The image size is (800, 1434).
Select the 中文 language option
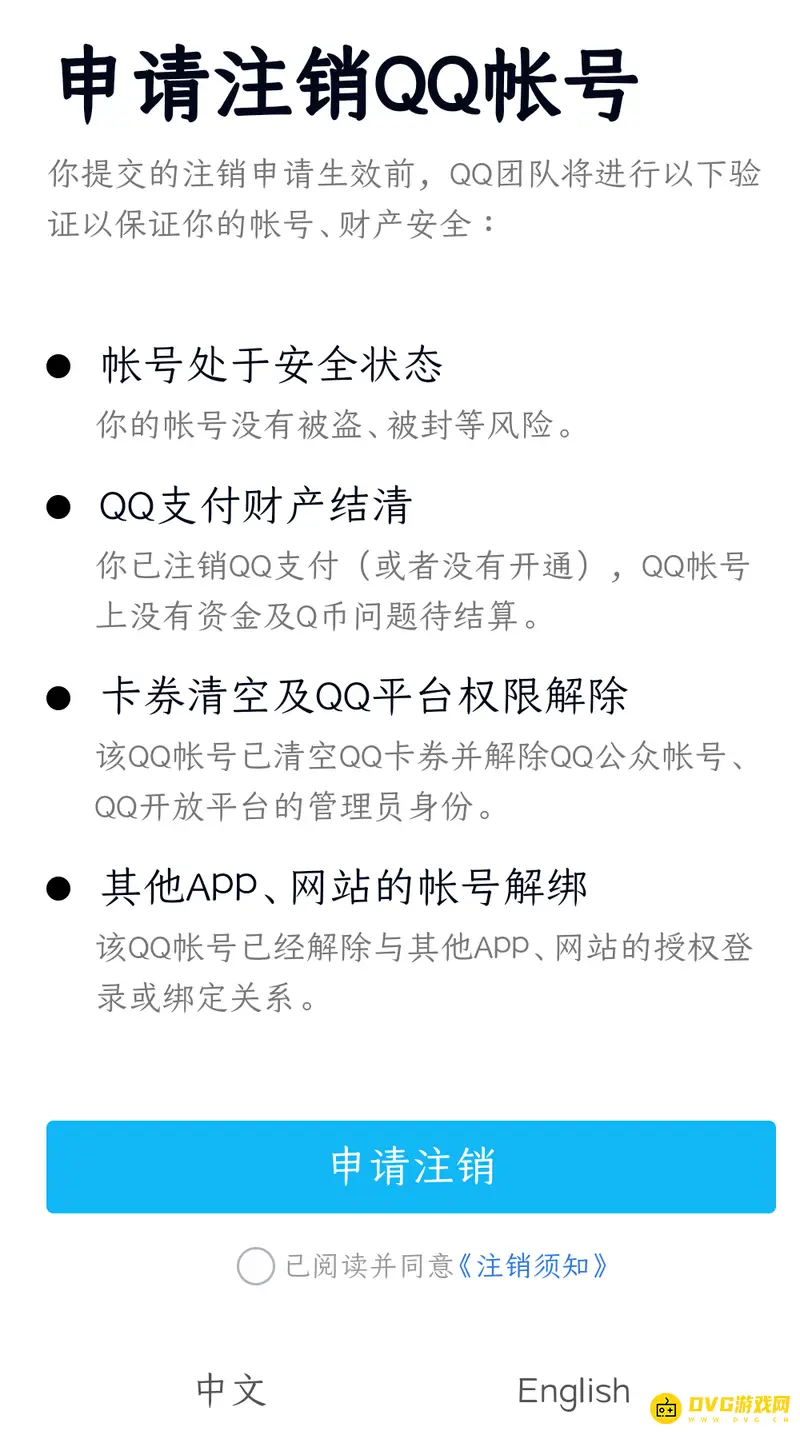point(231,1389)
